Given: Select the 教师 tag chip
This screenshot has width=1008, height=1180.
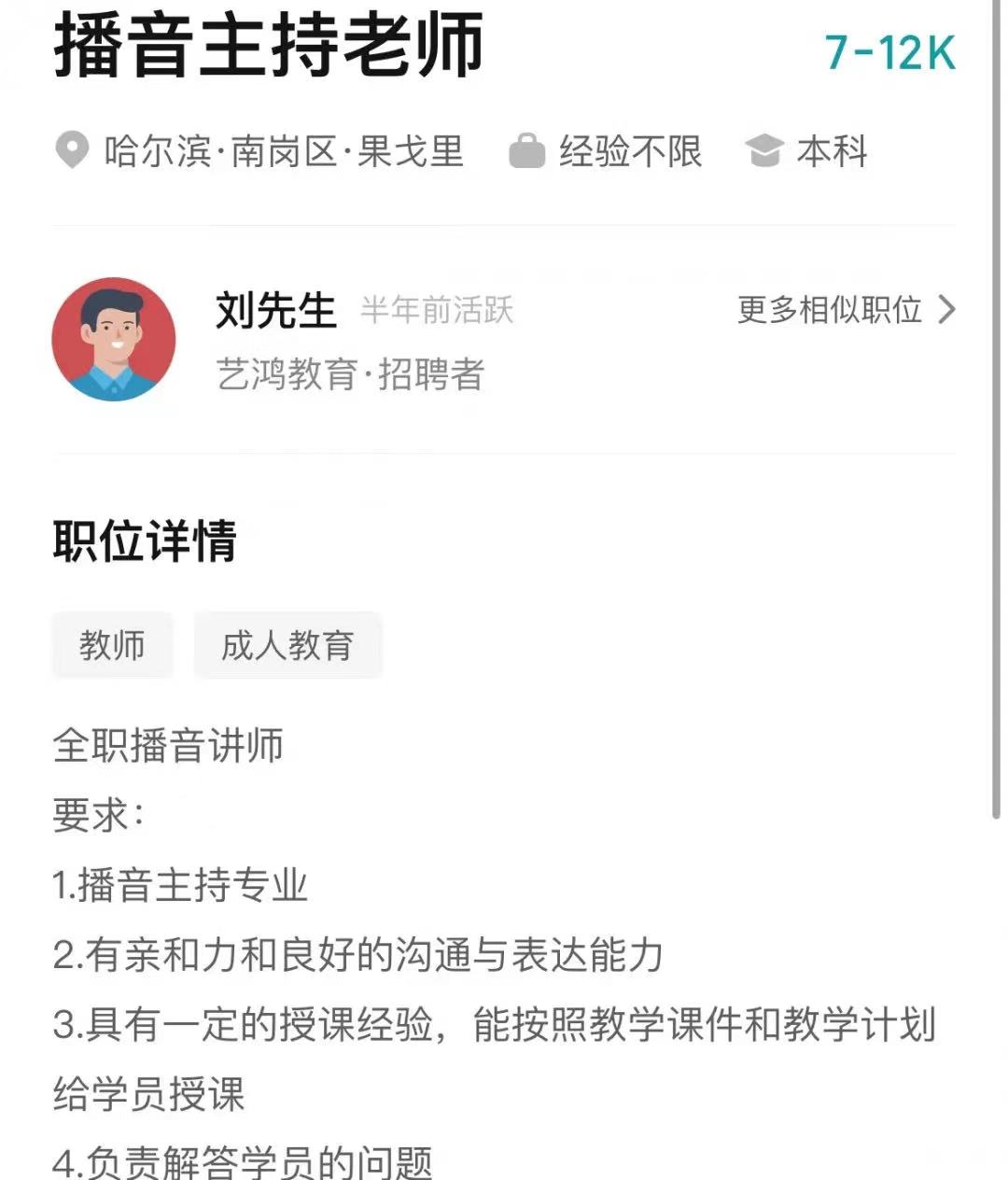Looking at the screenshot, I should click(x=112, y=645).
